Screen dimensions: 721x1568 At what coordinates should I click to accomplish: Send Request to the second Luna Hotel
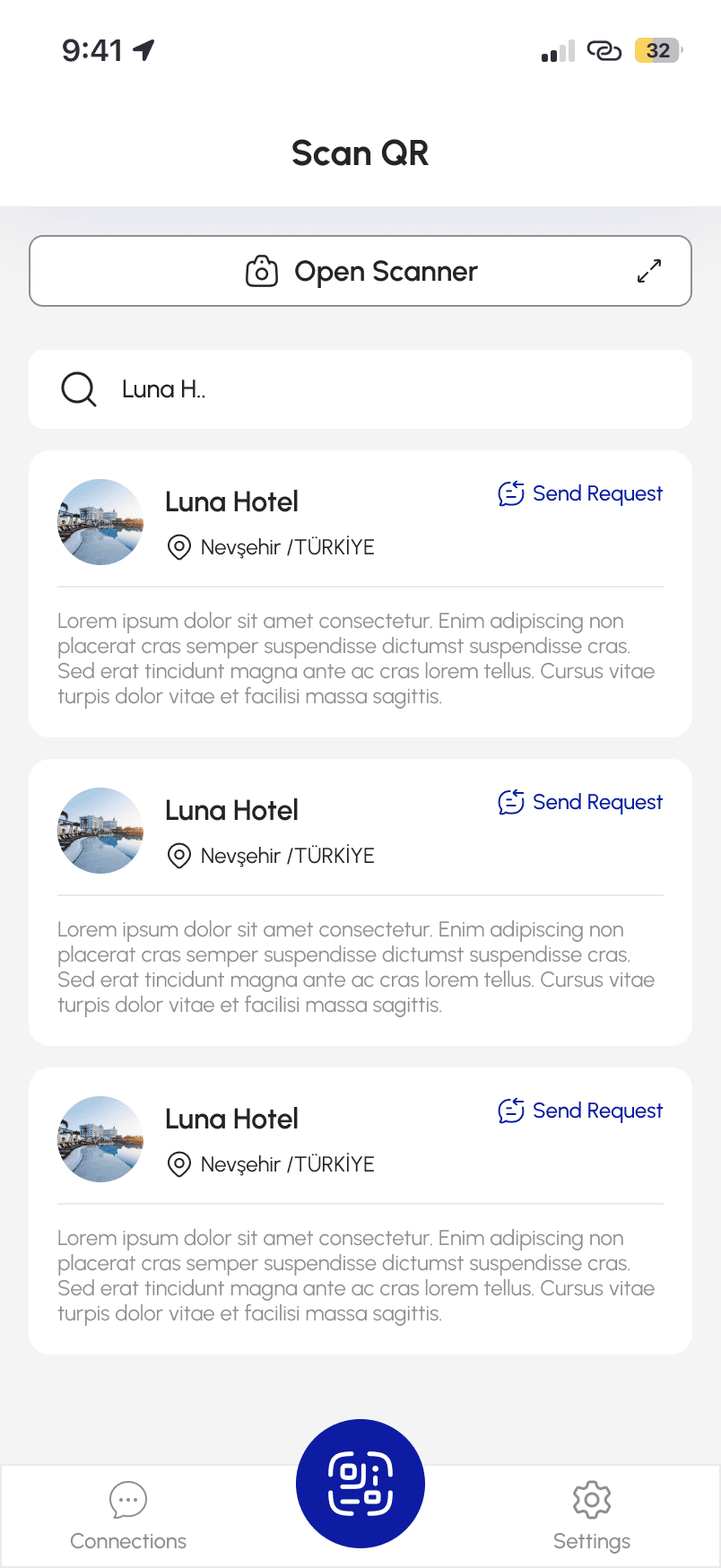coord(580,802)
